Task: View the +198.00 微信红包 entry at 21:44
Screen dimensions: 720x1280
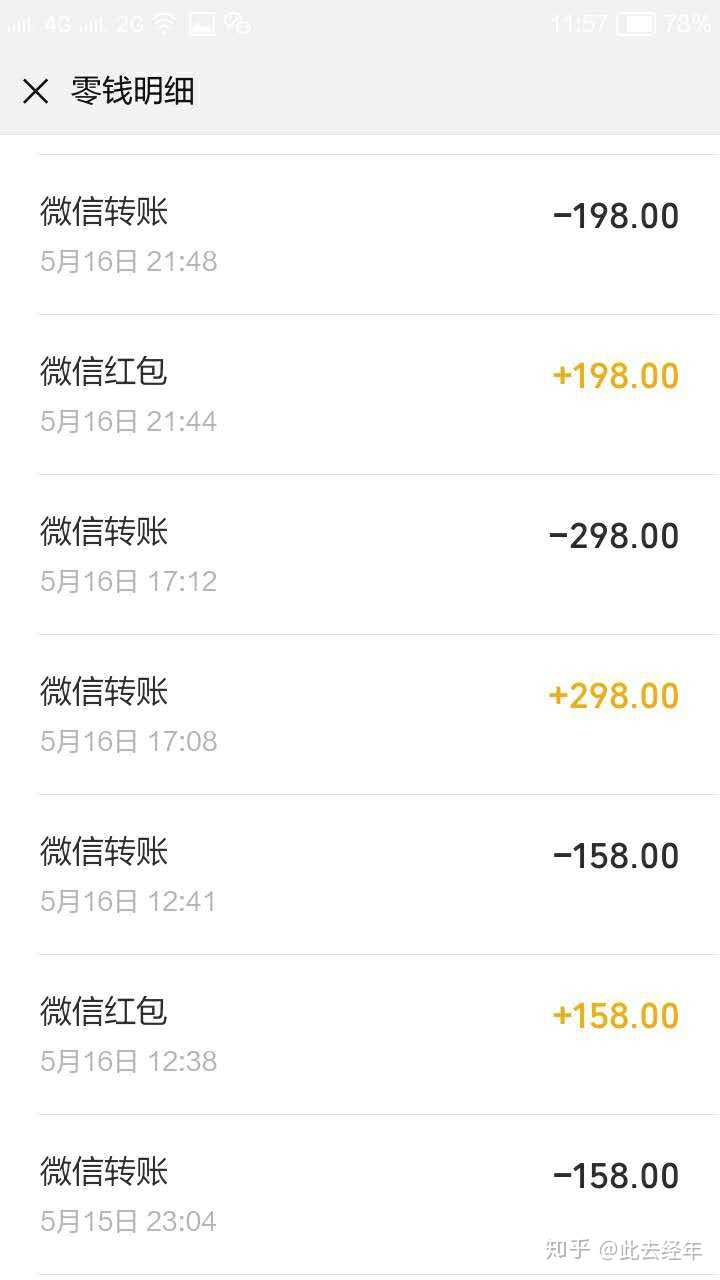Action: coord(360,395)
